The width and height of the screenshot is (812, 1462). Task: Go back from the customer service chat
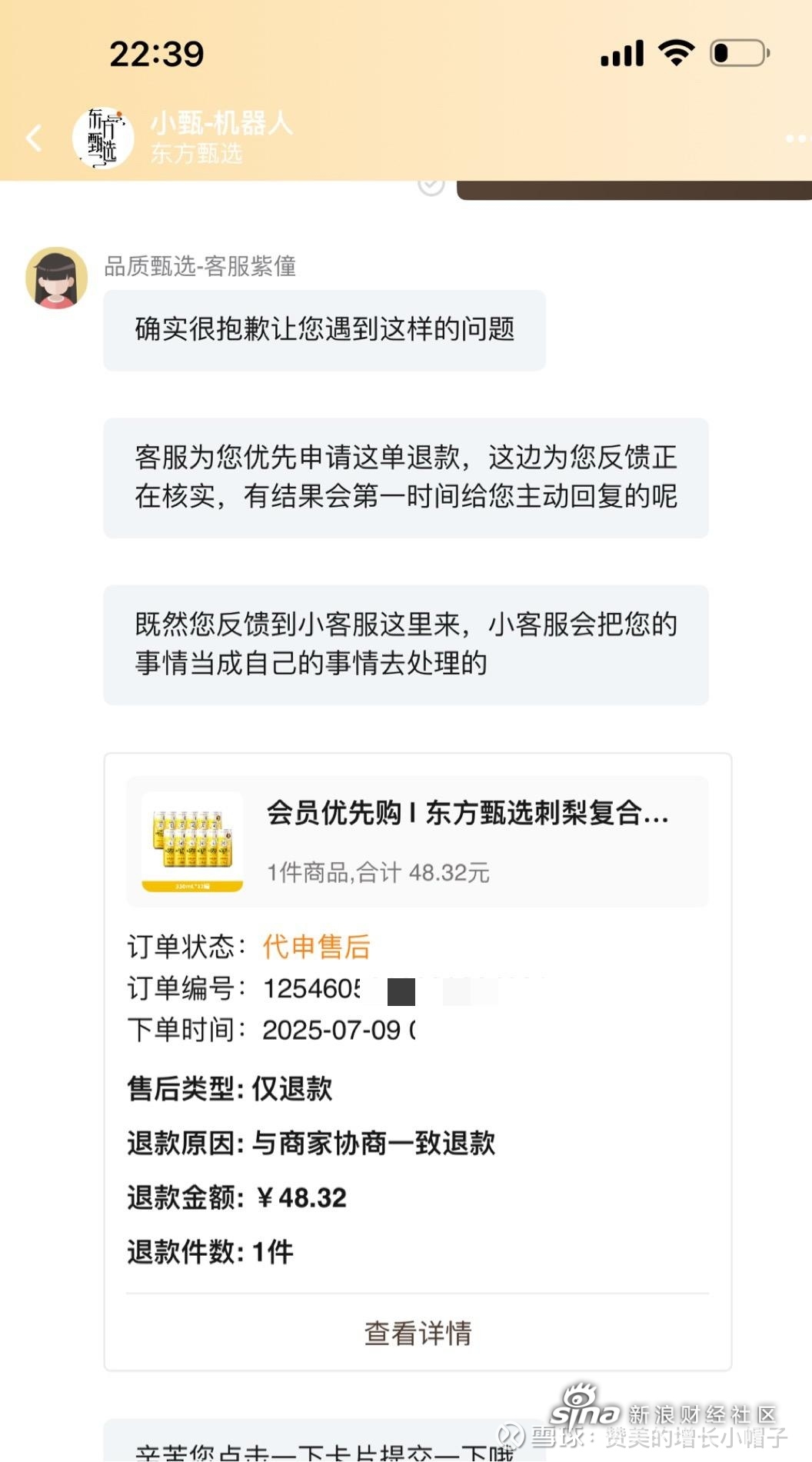pyautogui.click(x=34, y=138)
